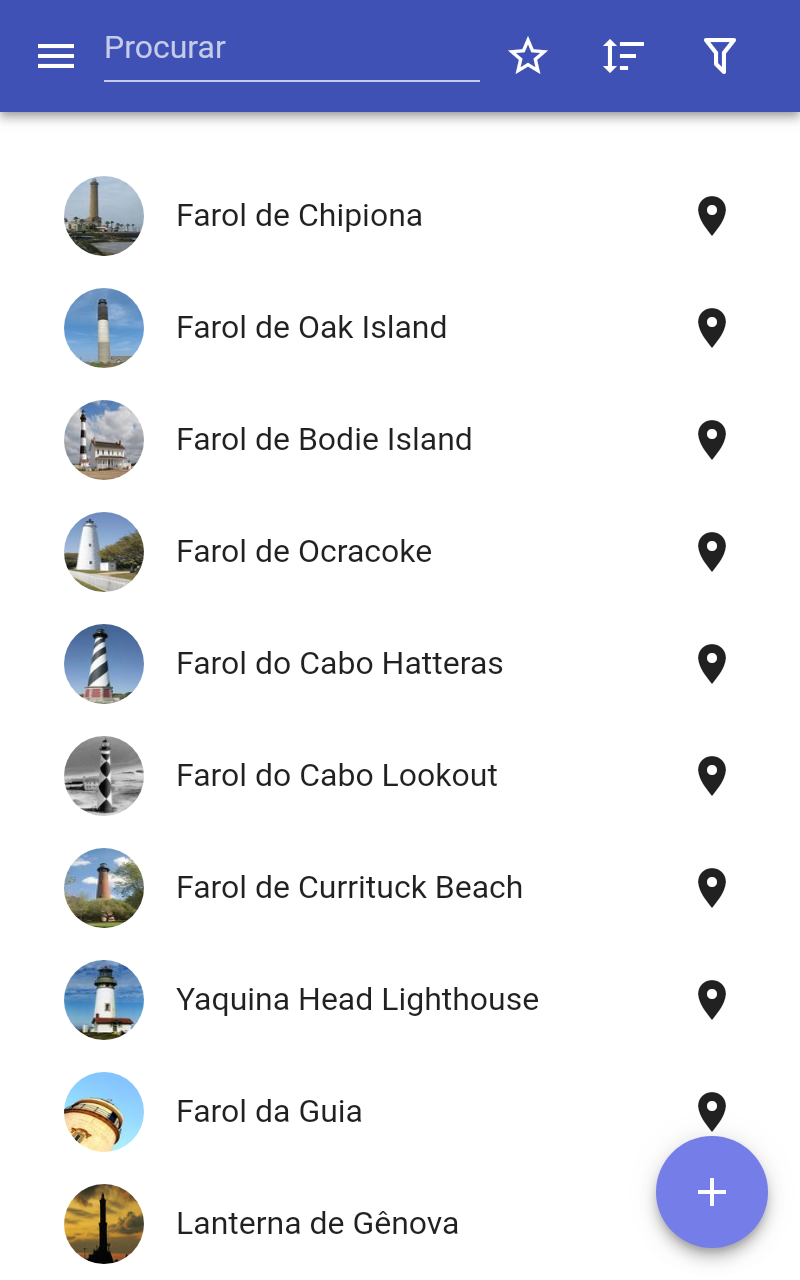The image size is (800, 1280).
Task: Show favorites with the star icon
Action: [x=528, y=56]
